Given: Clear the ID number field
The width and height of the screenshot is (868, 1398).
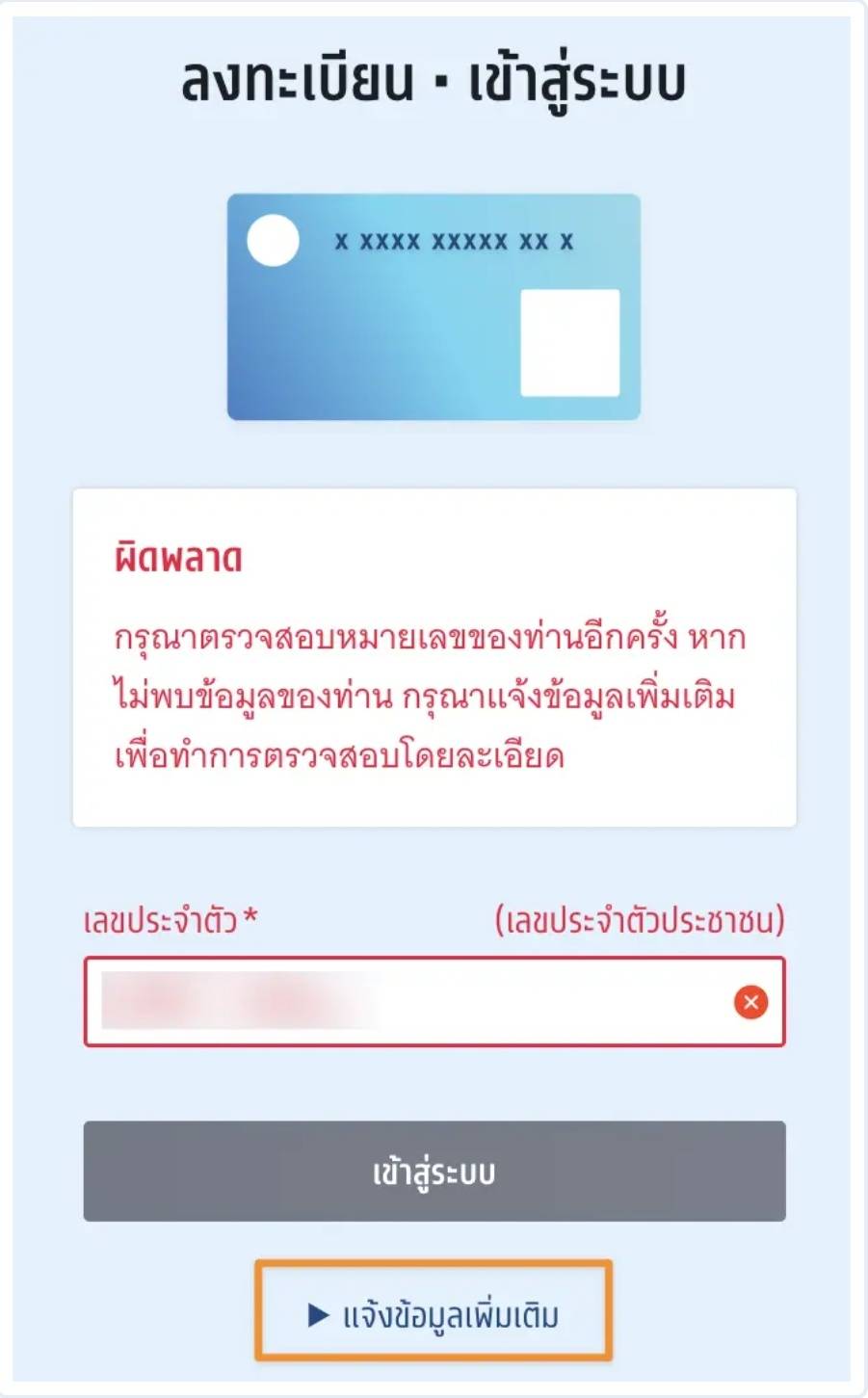Looking at the screenshot, I should coord(750,1002).
